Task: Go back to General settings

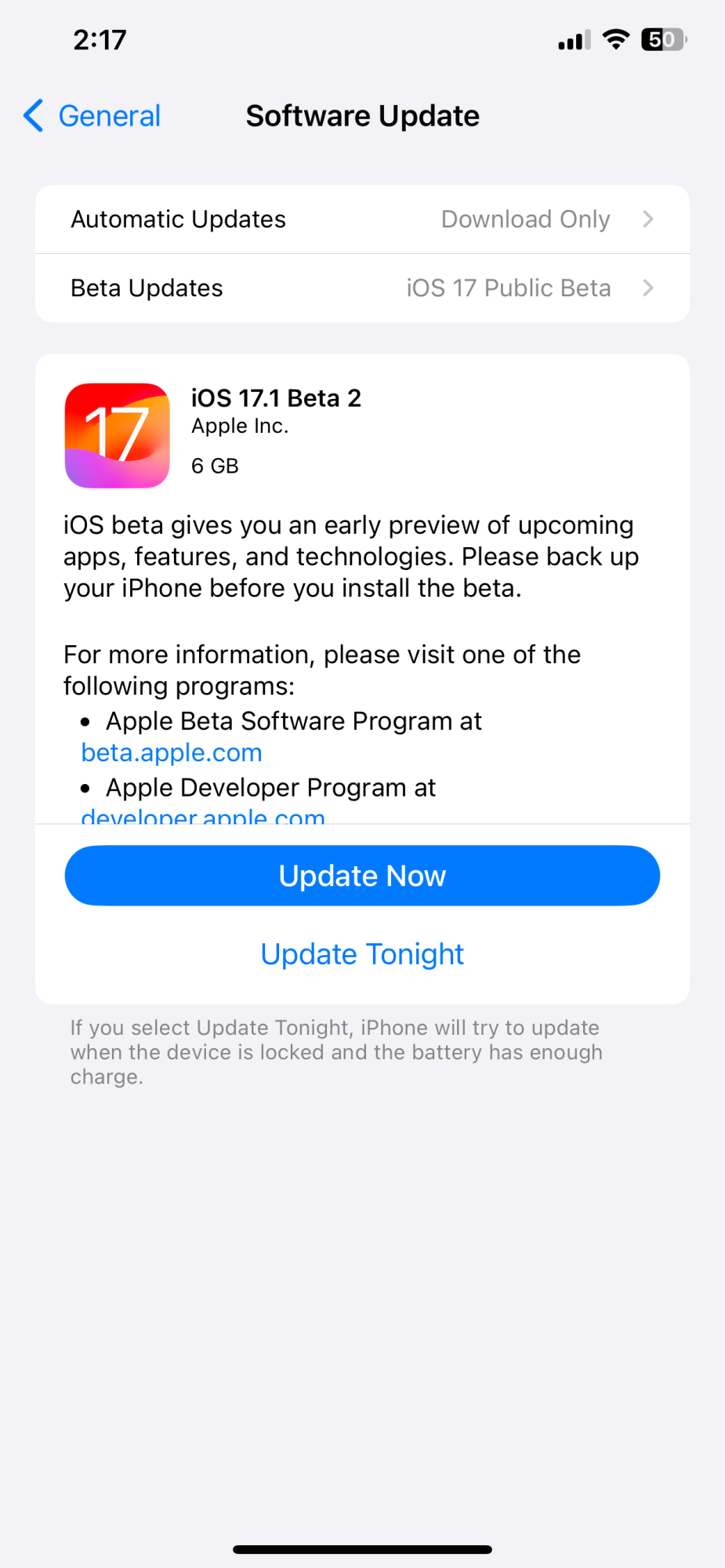Action: pos(92,116)
